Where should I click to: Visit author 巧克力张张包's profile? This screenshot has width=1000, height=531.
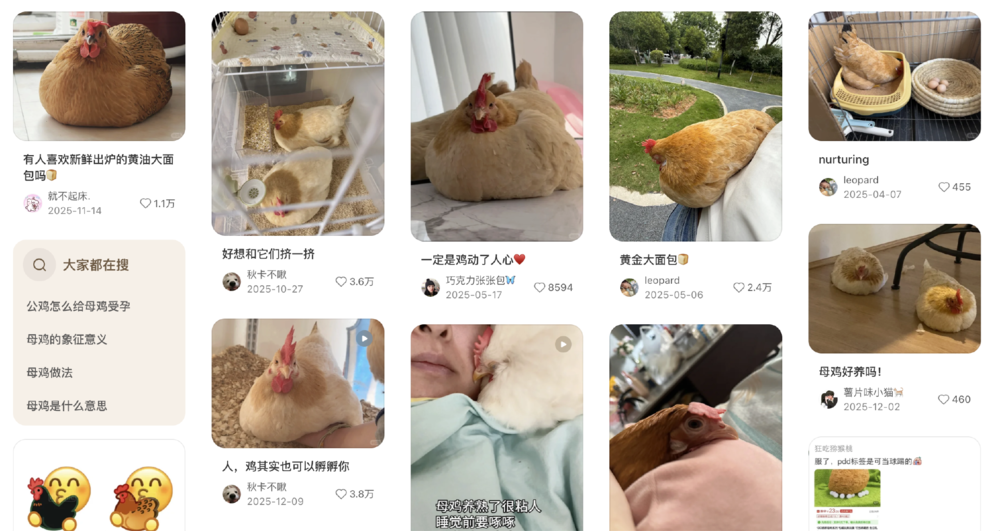[x=481, y=281]
